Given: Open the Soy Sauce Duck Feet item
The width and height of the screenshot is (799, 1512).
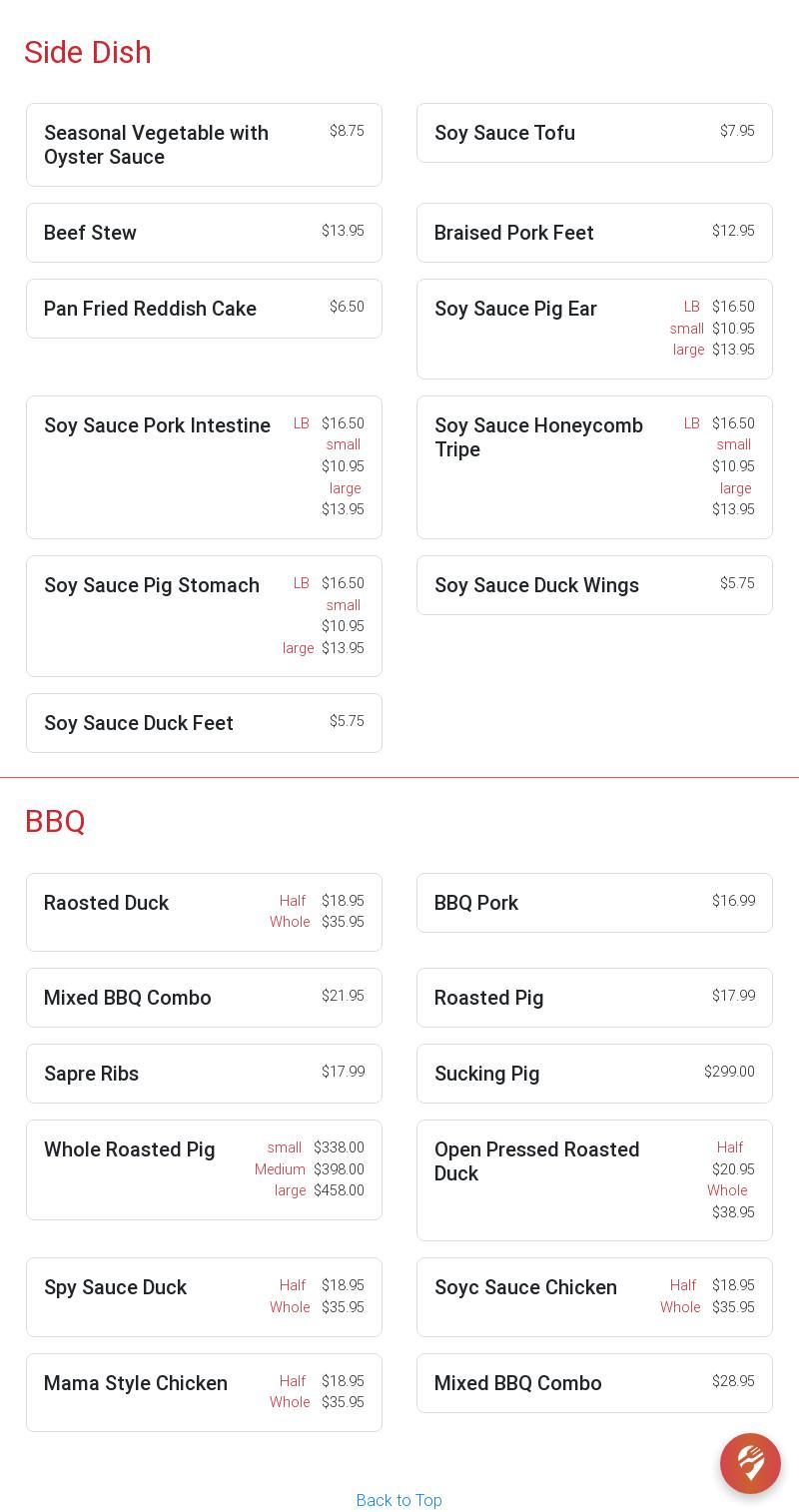Looking at the screenshot, I should [x=204, y=723].
